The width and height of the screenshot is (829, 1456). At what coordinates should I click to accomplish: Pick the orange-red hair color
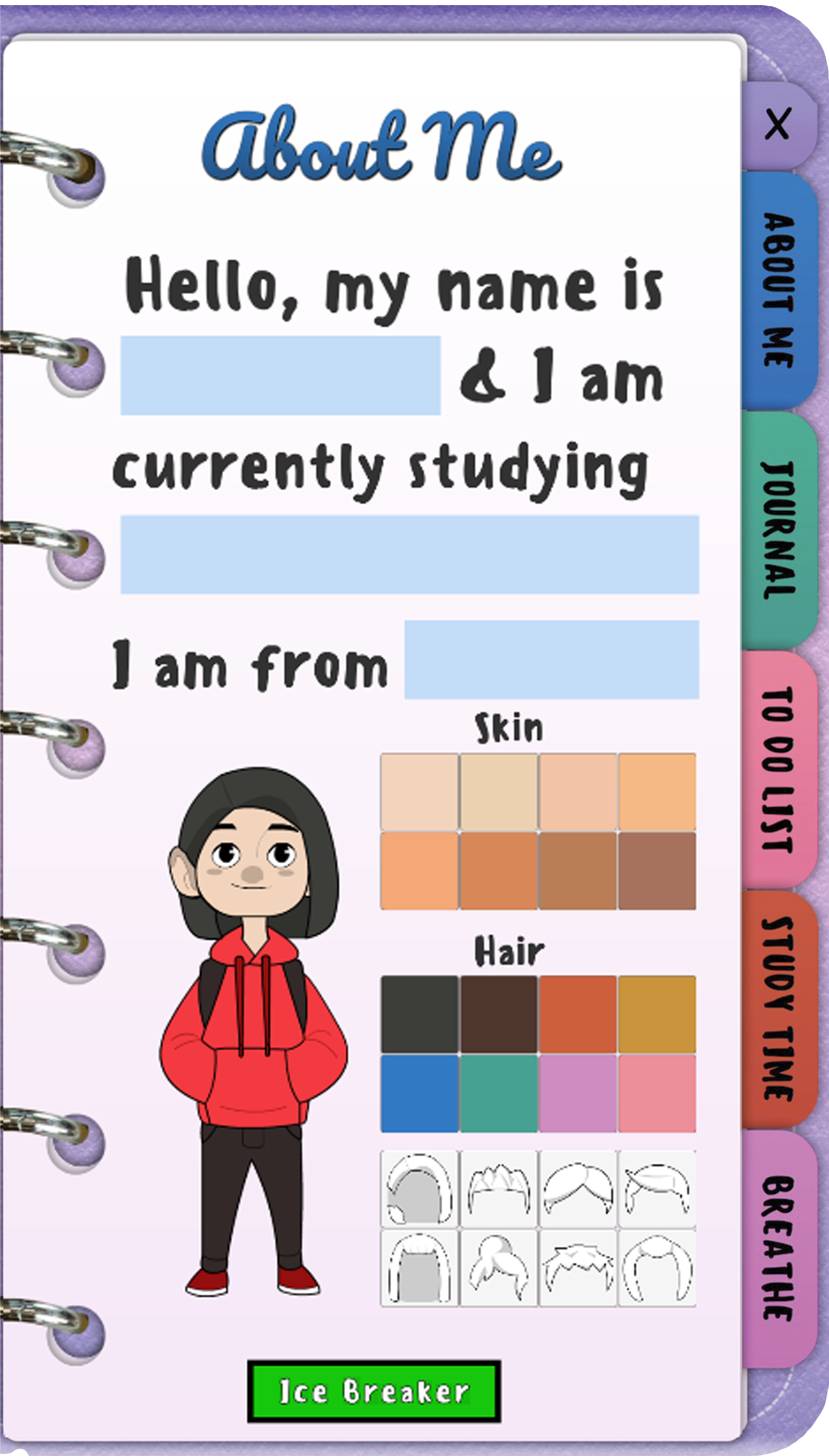click(x=577, y=1014)
